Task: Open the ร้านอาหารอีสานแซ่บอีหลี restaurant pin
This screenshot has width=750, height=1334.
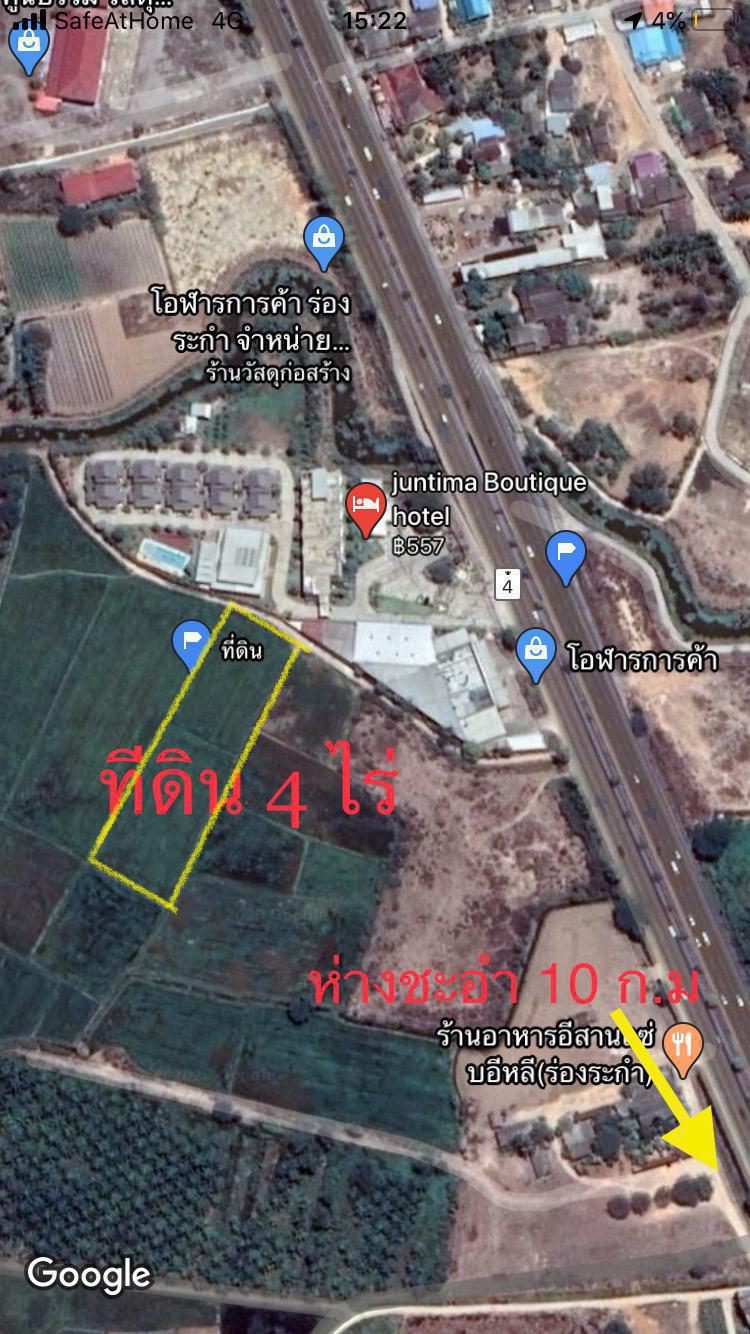Action: click(683, 1050)
